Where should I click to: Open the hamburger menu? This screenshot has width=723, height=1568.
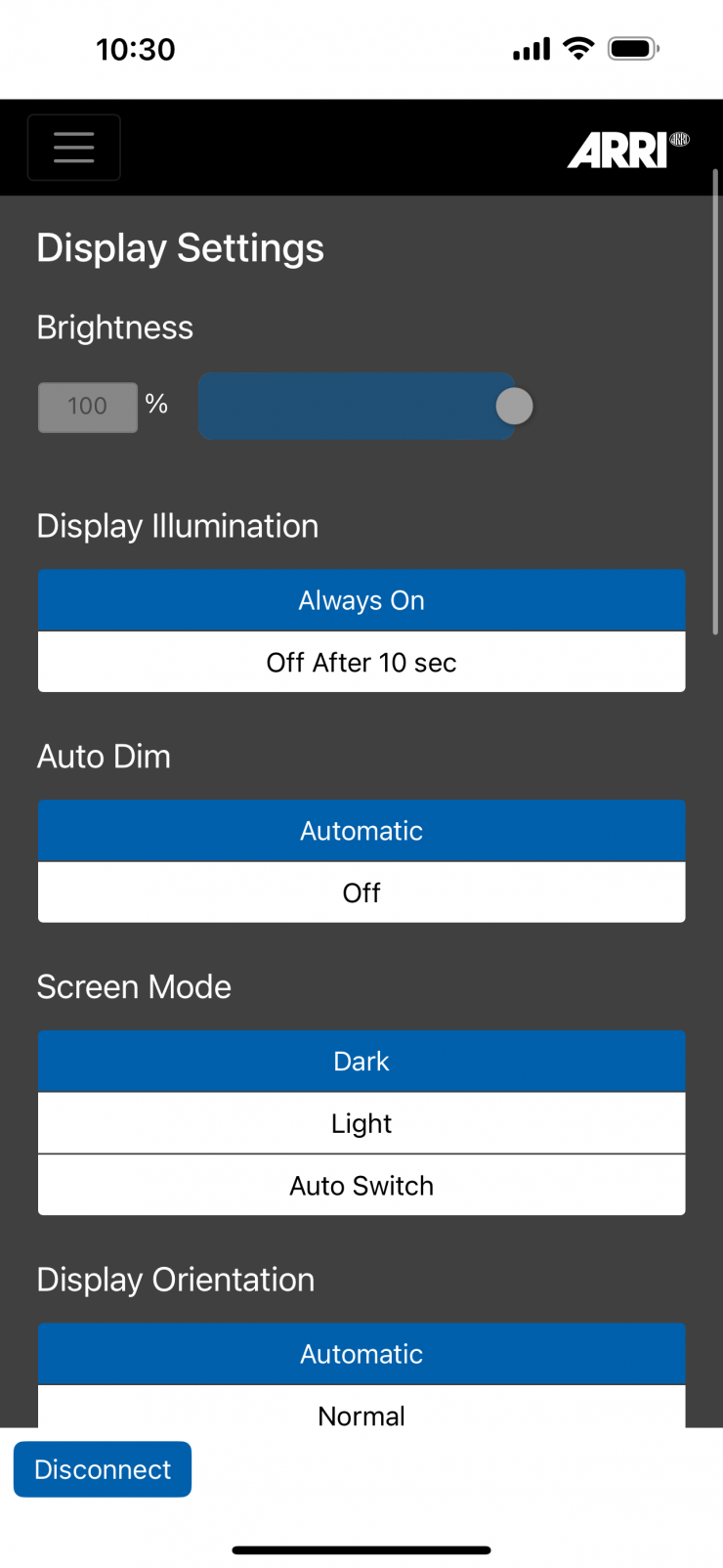coord(73,148)
